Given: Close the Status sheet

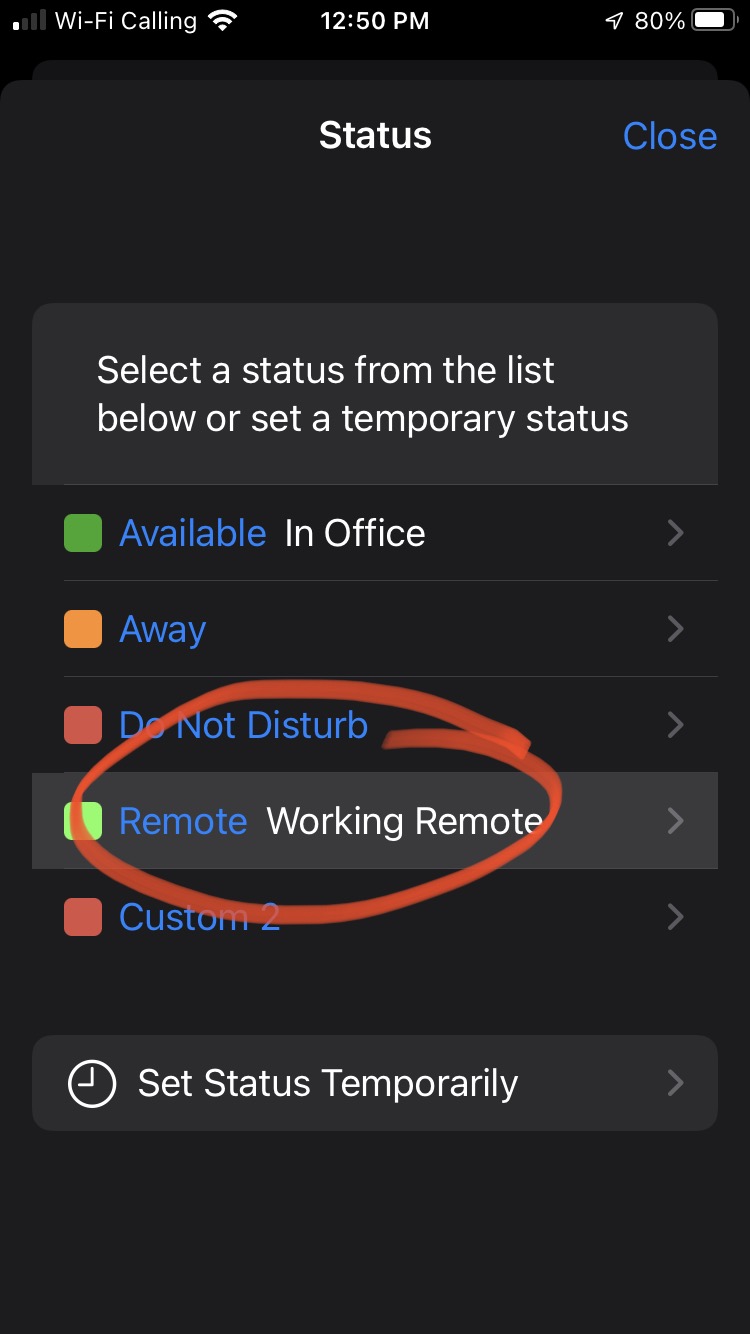Looking at the screenshot, I should 669,136.
